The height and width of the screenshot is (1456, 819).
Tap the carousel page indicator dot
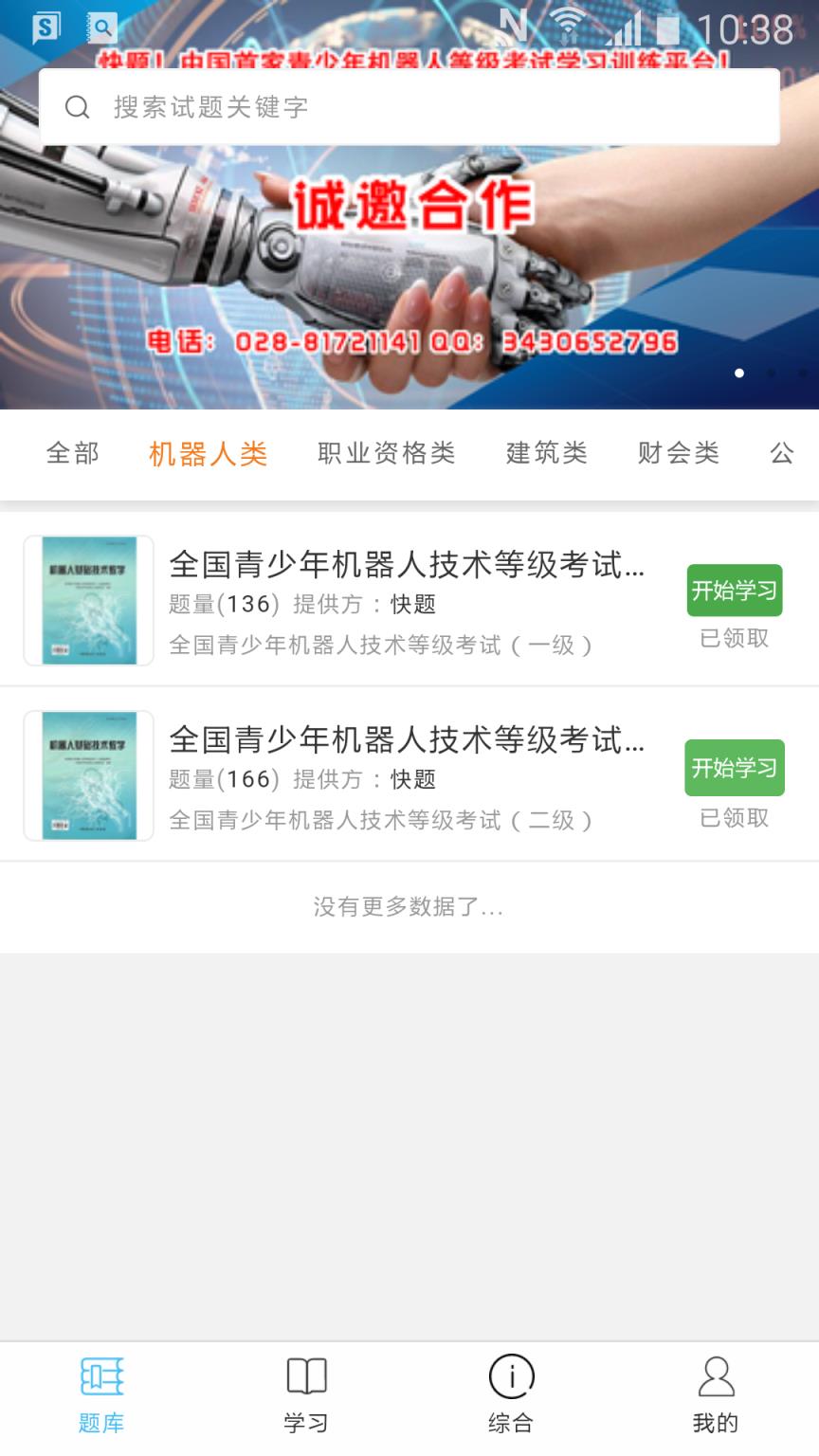coord(739,373)
